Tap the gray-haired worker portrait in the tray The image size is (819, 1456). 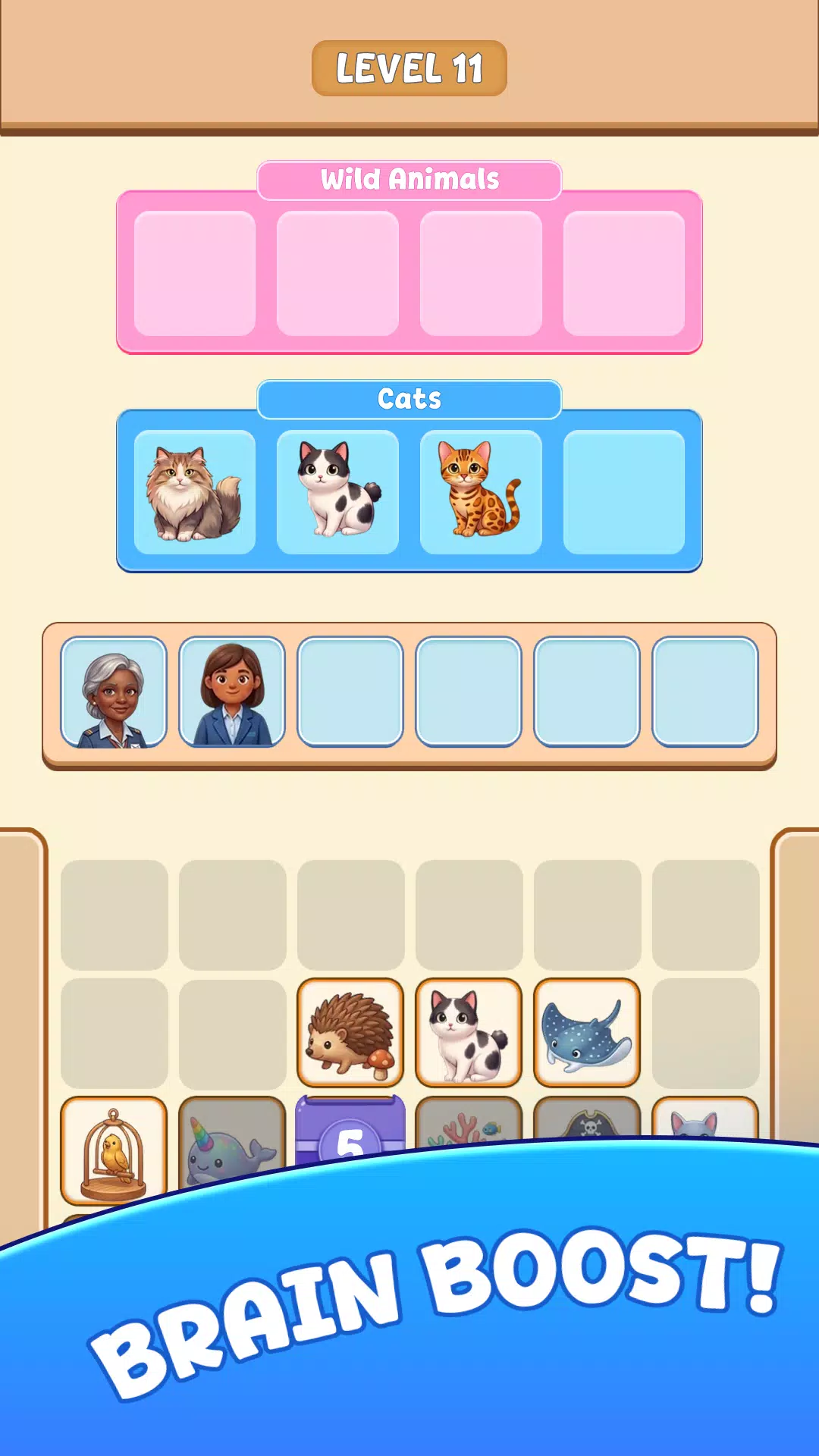click(x=113, y=692)
